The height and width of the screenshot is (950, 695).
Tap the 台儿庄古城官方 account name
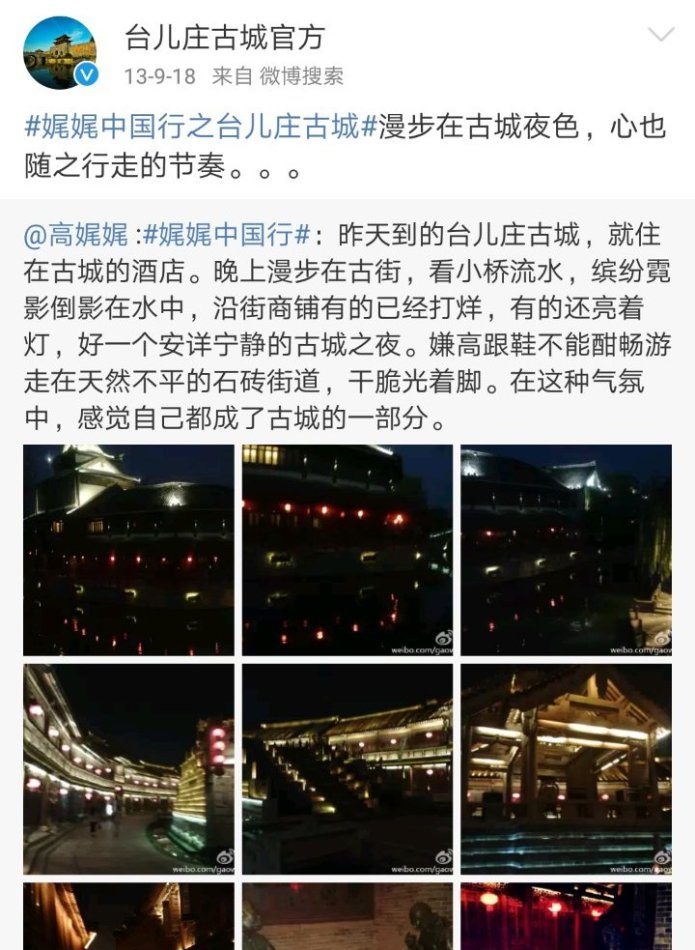coord(224,37)
